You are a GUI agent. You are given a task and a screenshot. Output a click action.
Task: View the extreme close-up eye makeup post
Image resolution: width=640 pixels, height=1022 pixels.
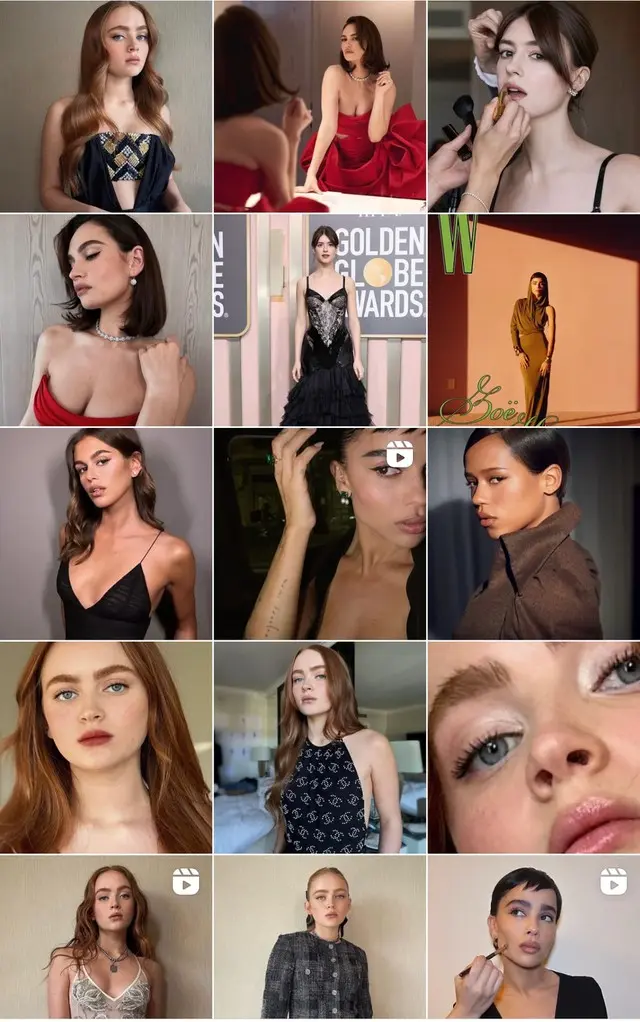click(533, 747)
